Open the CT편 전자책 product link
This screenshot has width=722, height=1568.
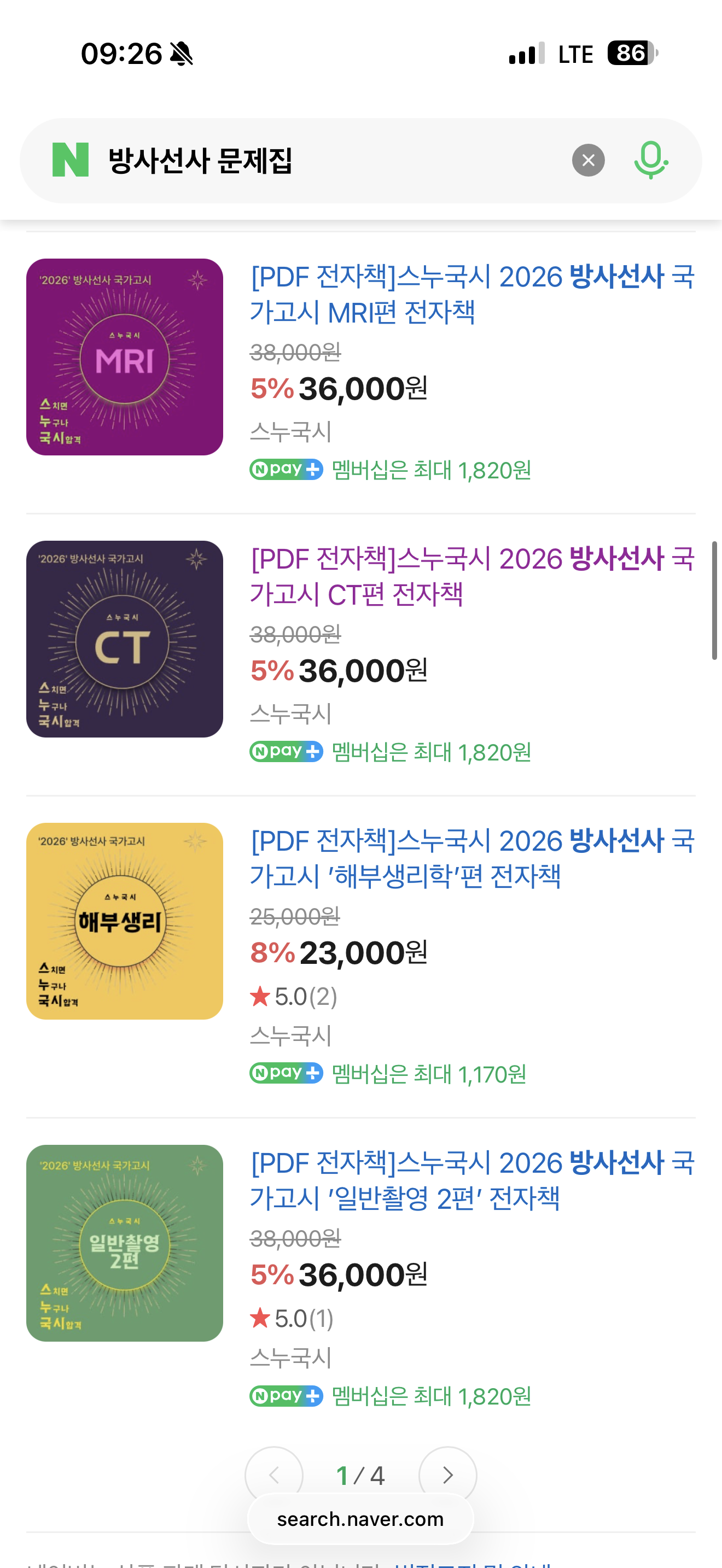point(473,576)
